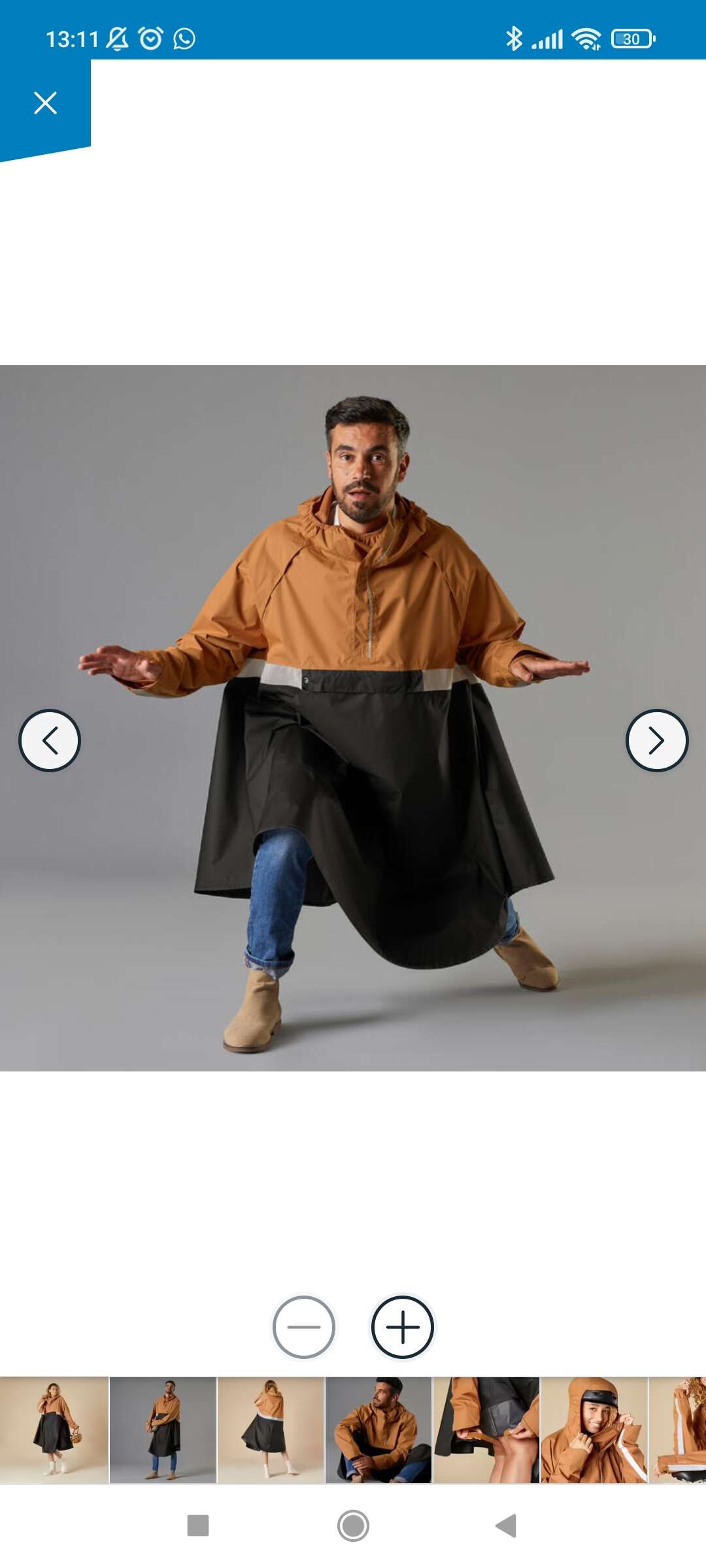Close the full-screen image viewer

click(x=45, y=103)
